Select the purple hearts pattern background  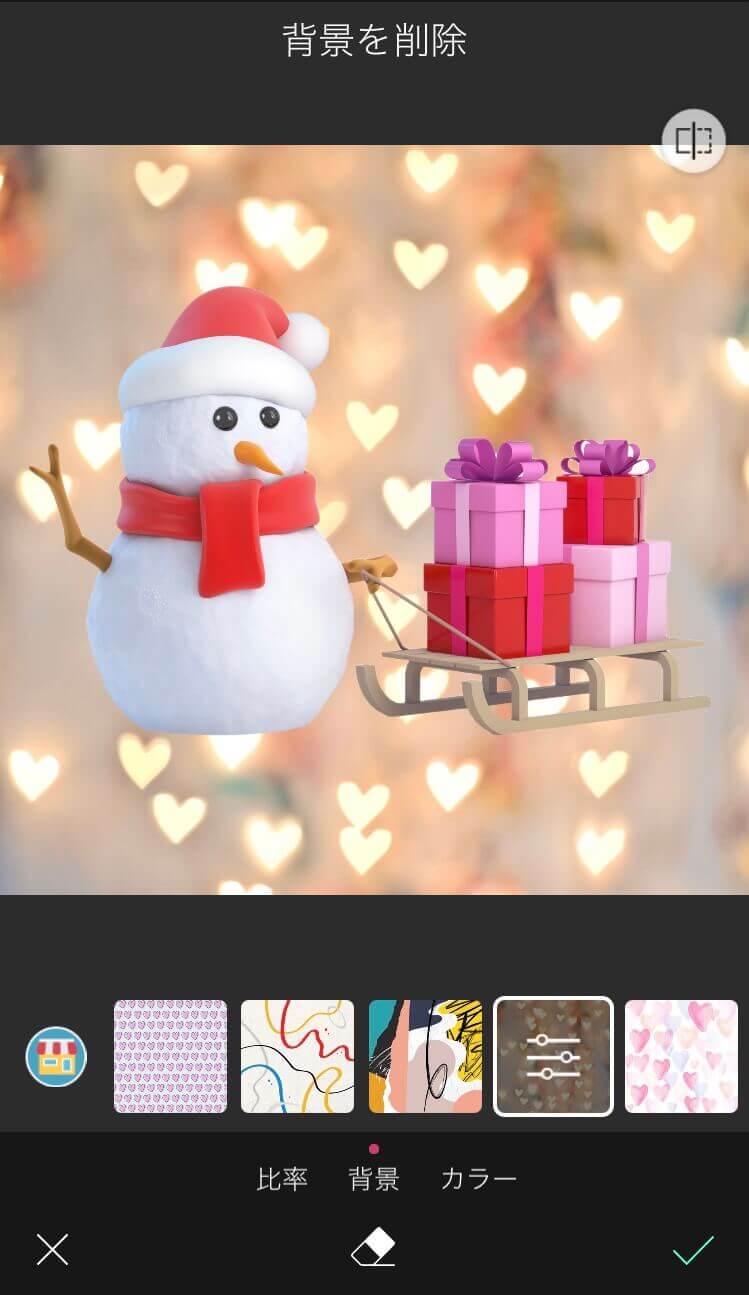click(x=171, y=1057)
